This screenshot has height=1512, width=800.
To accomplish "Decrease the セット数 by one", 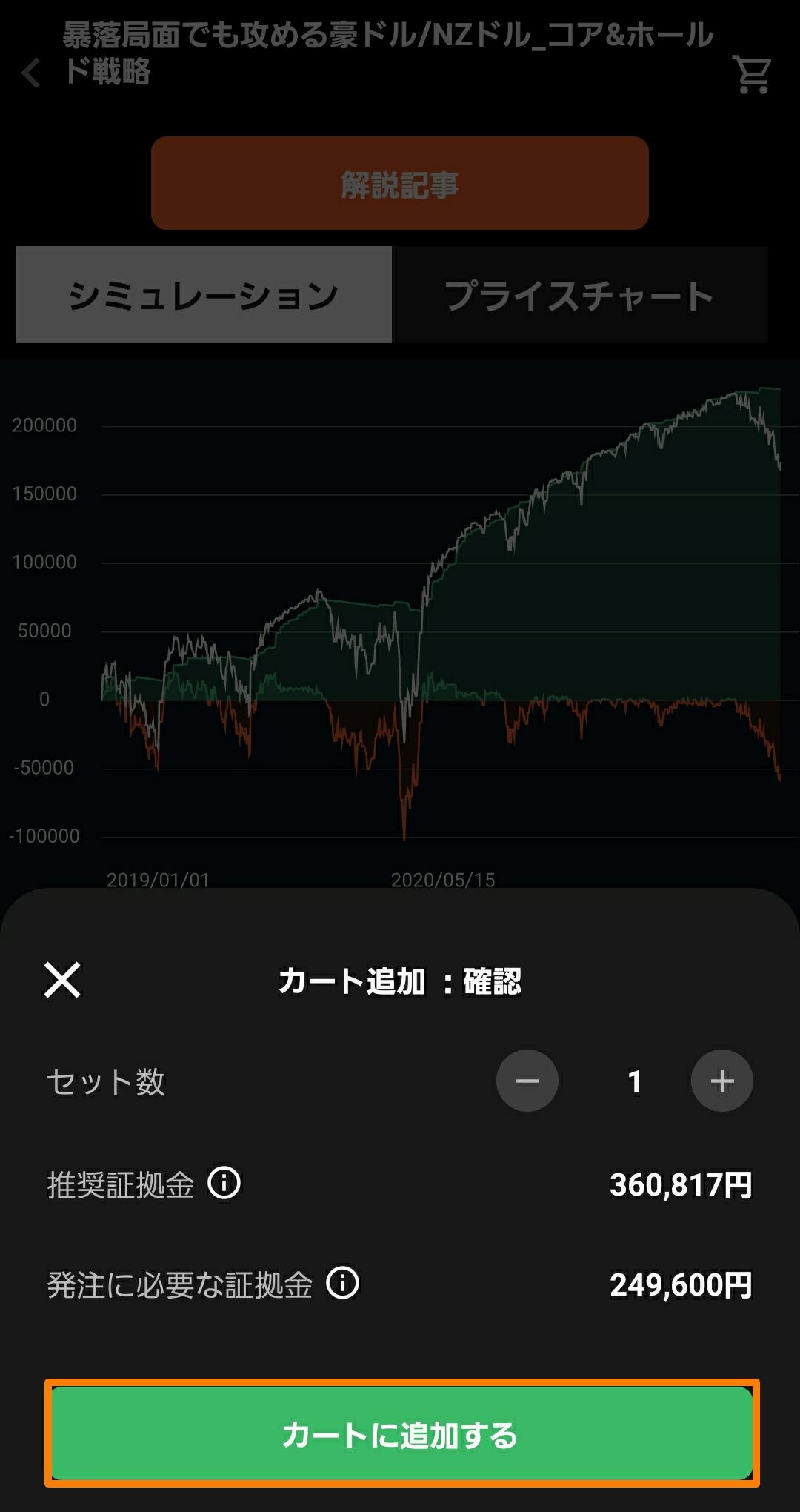I will tap(527, 1081).
